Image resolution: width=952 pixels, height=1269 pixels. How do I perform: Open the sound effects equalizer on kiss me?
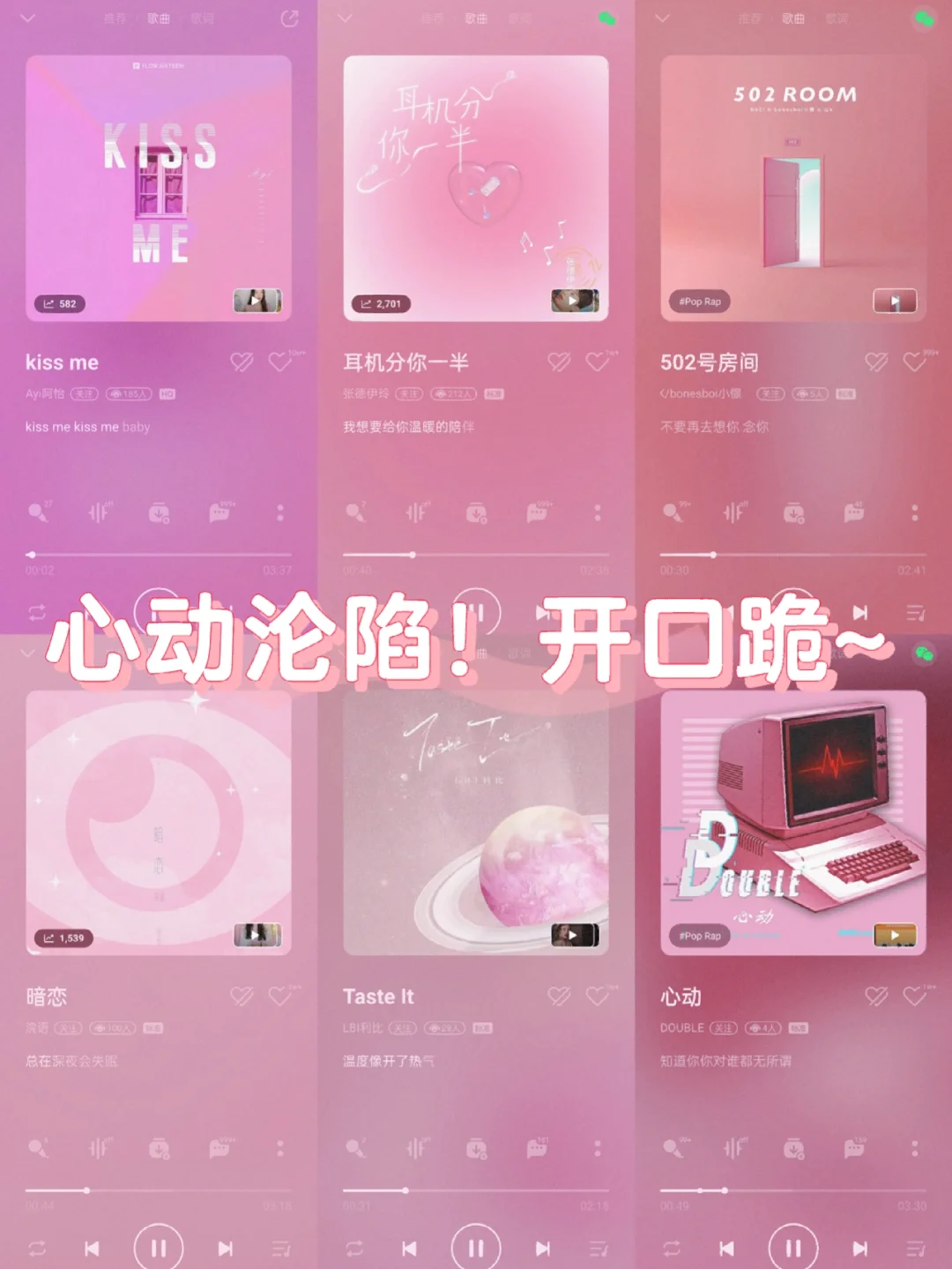99,511
